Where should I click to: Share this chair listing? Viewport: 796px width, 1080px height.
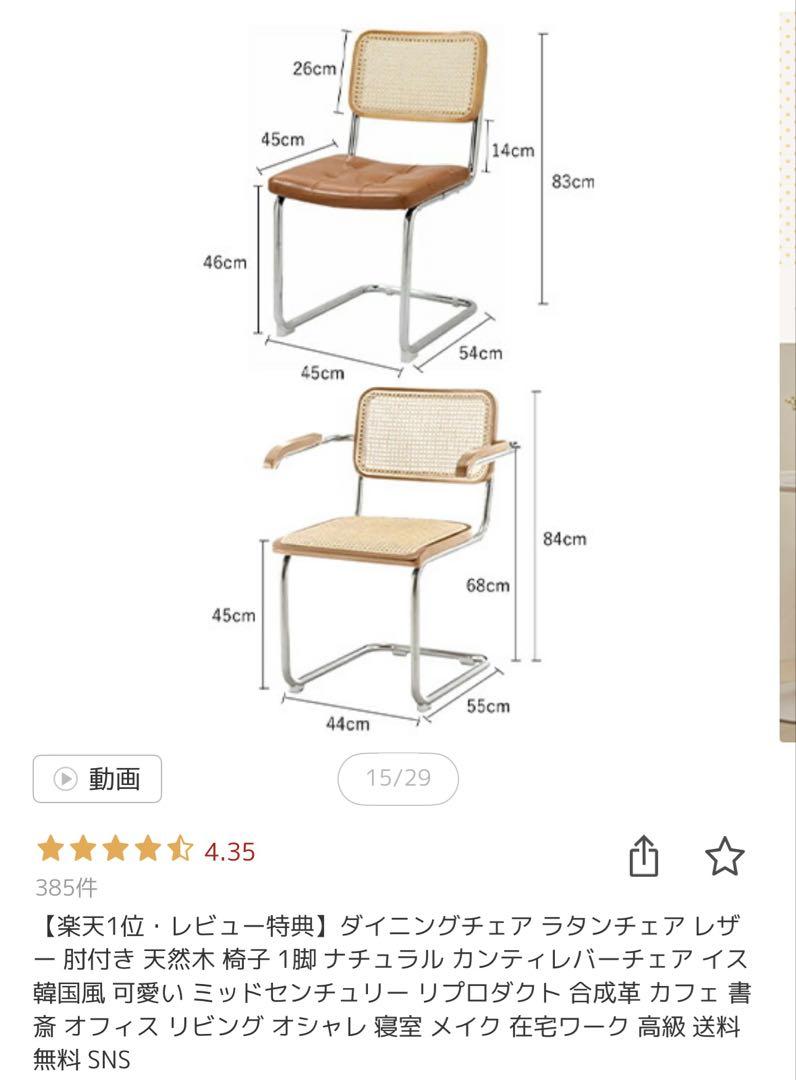click(x=644, y=856)
